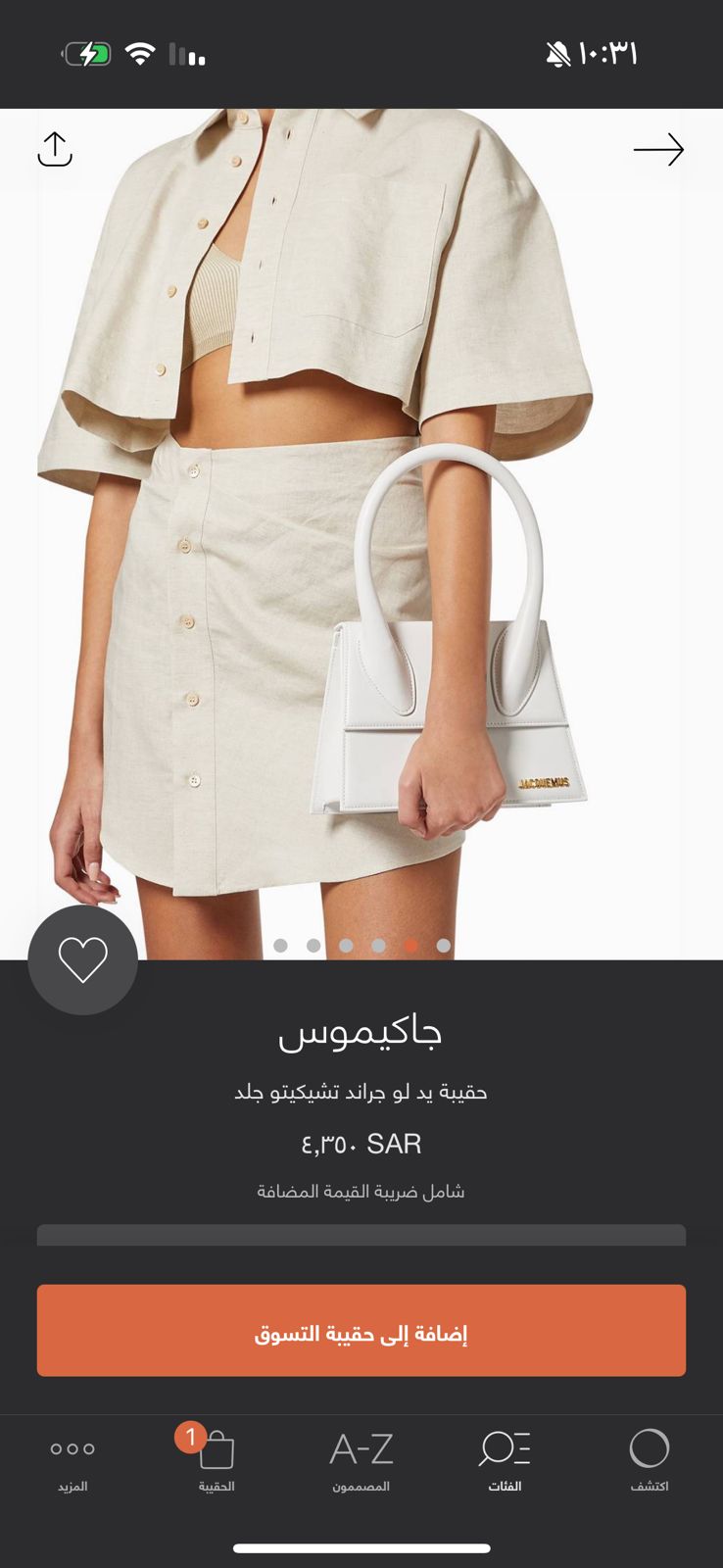Add the bag to wishlist with heart
Screen dimensions: 723x1568
click(82, 960)
